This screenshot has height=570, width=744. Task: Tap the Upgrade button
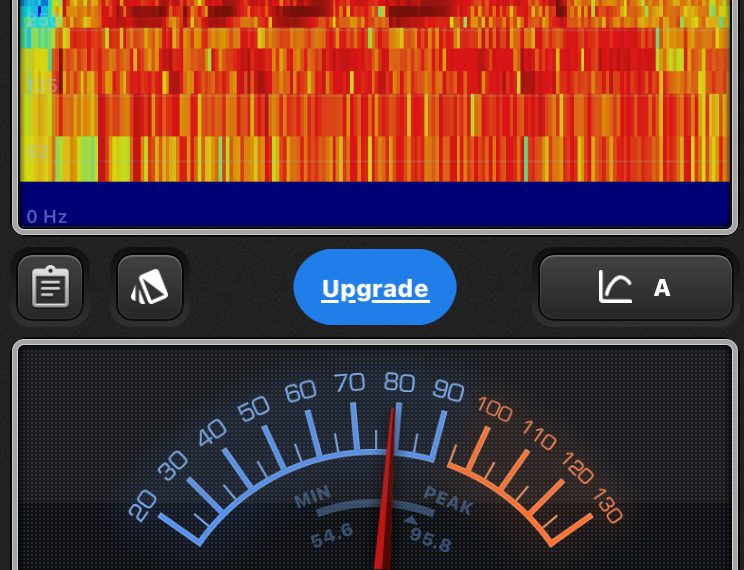(x=375, y=289)
